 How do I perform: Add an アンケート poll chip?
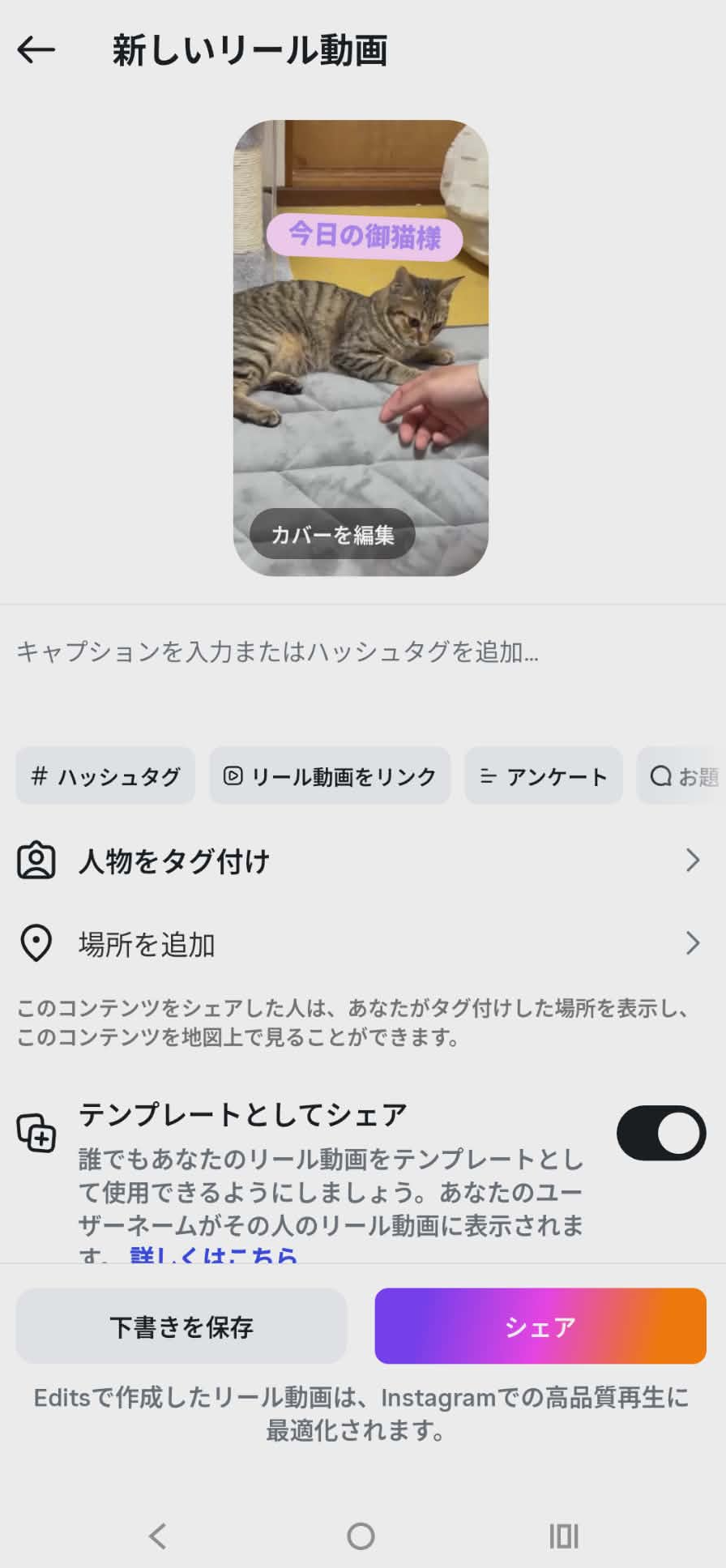pyautogui.click(x=544, y=776)
